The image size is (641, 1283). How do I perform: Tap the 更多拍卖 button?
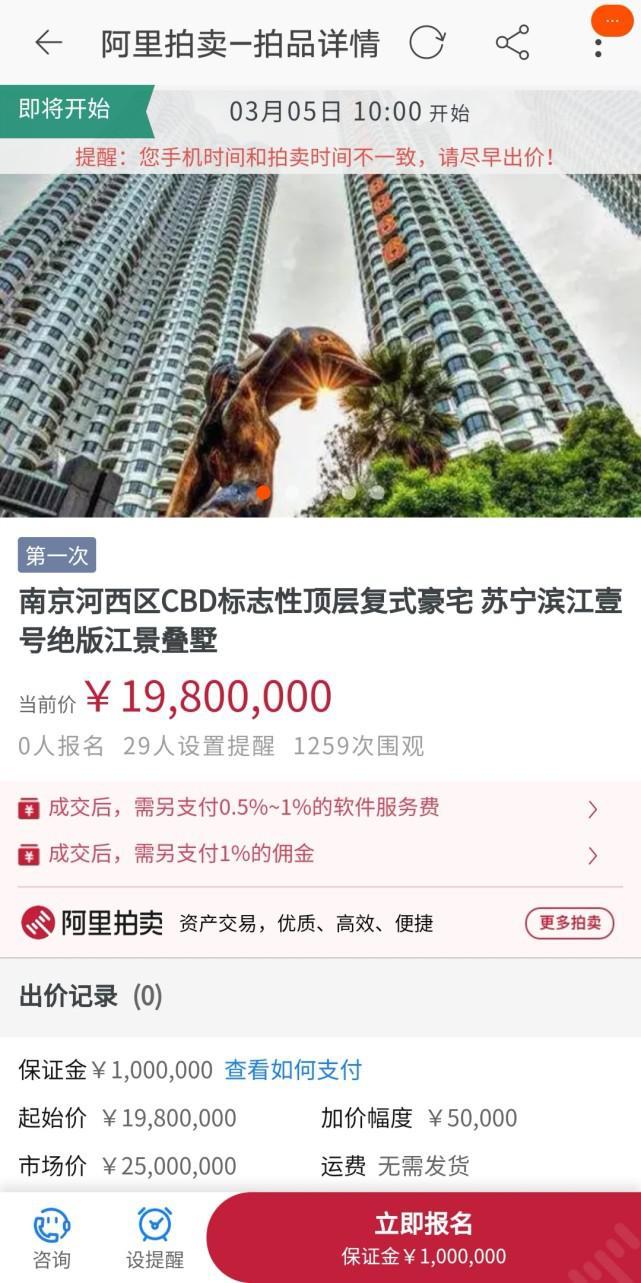(x=570, y=923)
